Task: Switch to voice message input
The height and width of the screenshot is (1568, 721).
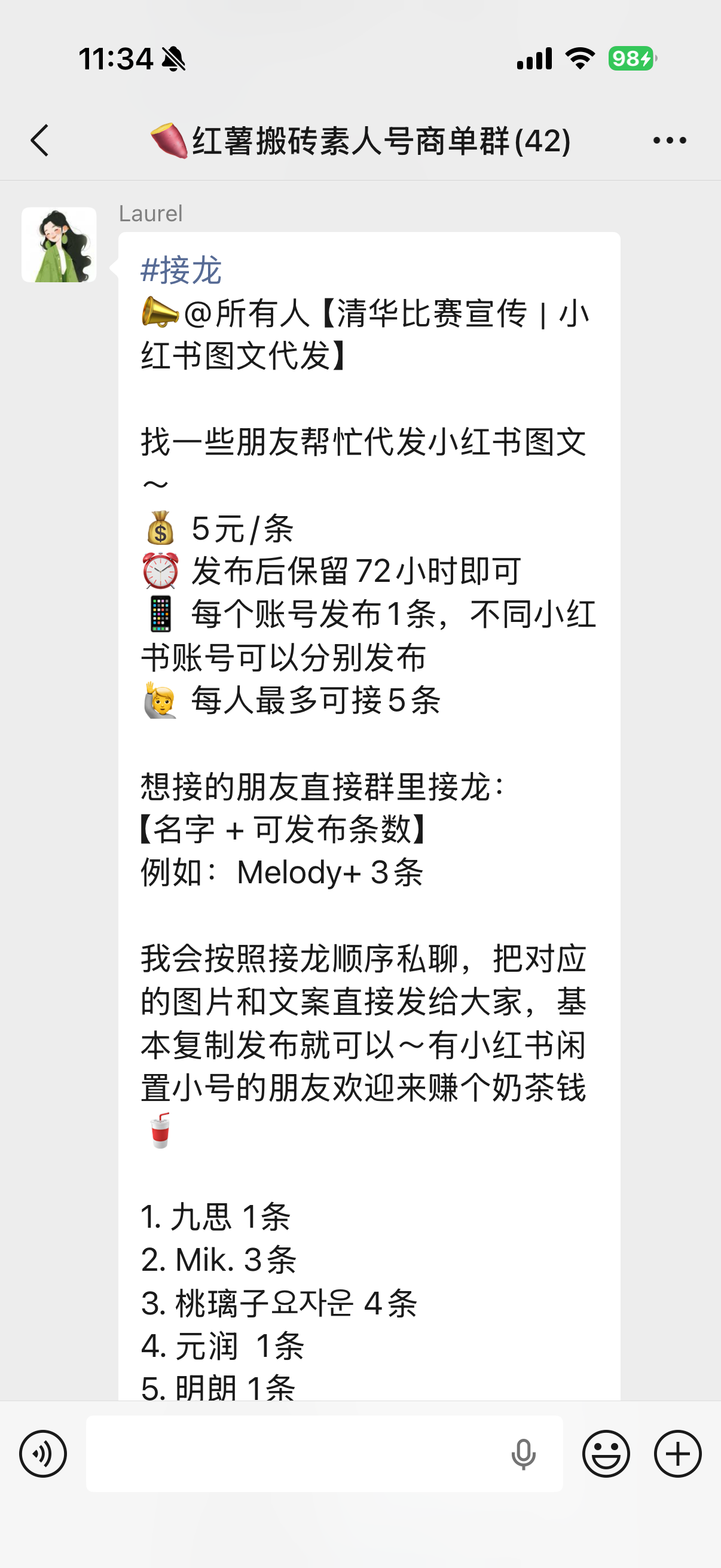Action: [42, 1454]
